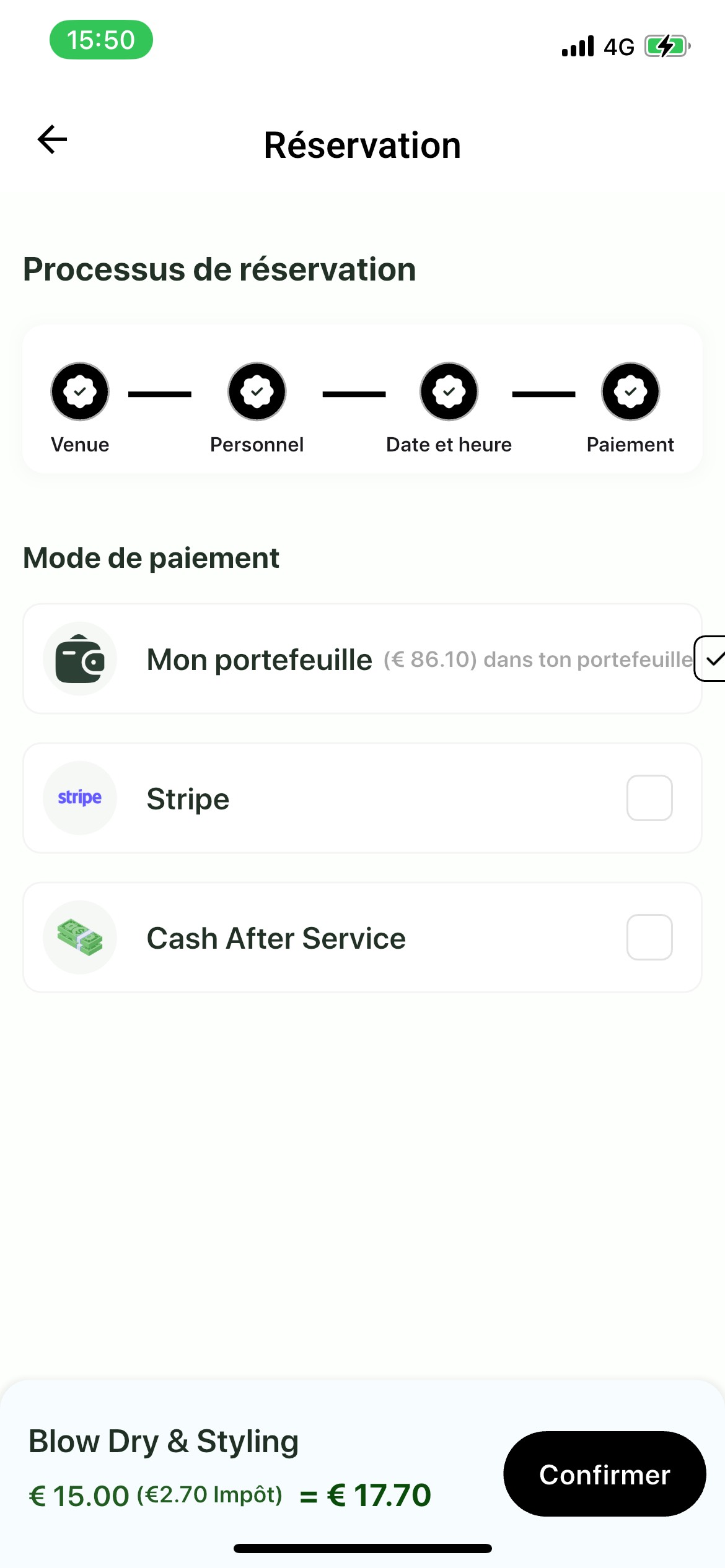Uncheck the Mon portefeuille payment method

tap(711, 658)
